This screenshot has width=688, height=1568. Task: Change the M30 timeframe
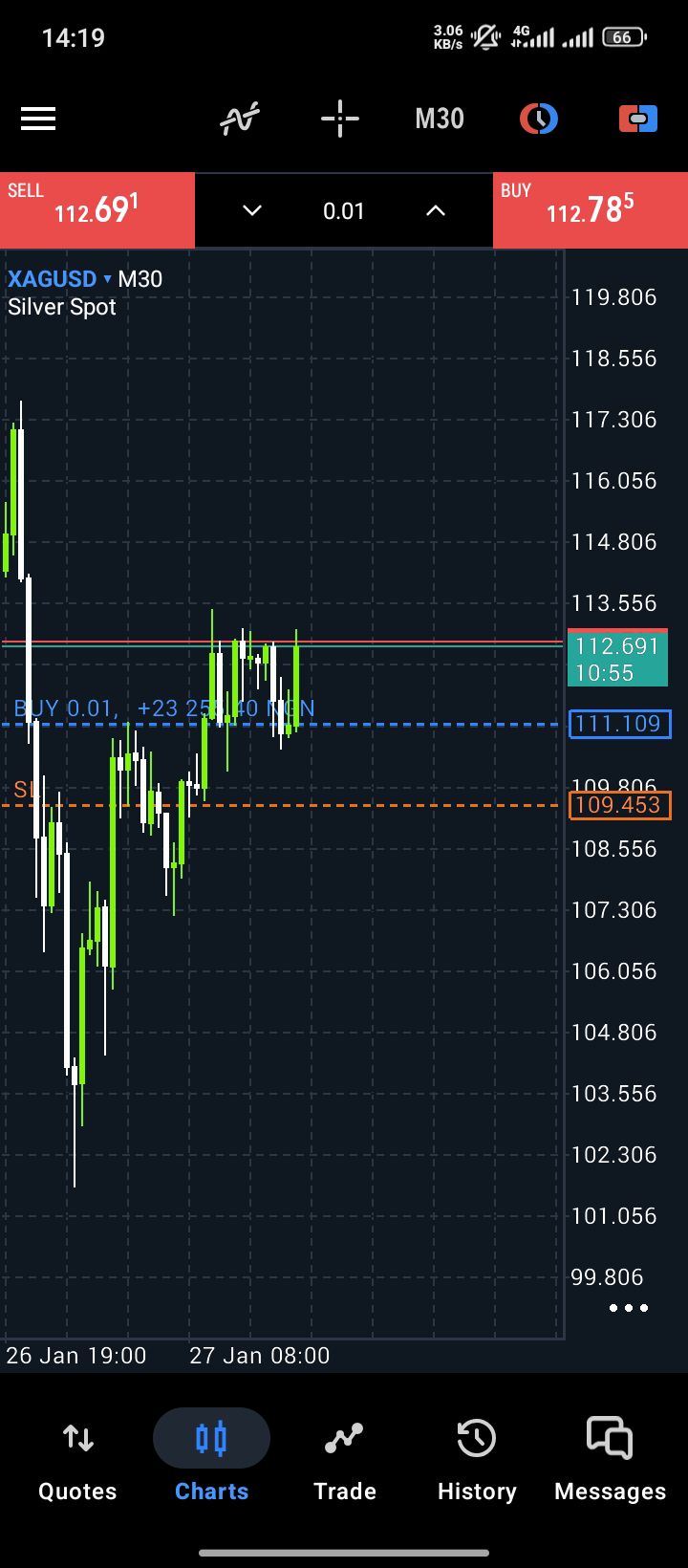[x=440, y=119]
